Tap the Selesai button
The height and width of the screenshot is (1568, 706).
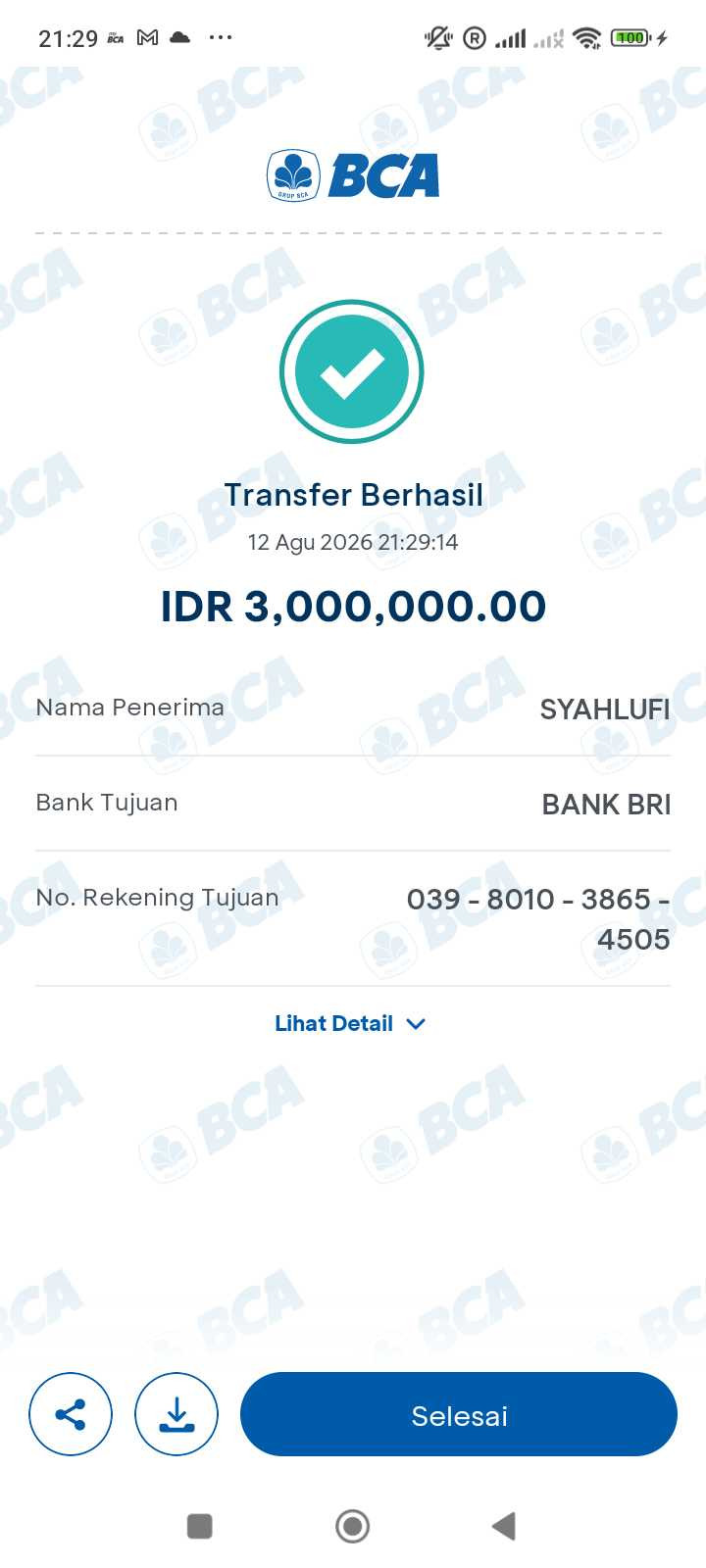point(459,1414)
